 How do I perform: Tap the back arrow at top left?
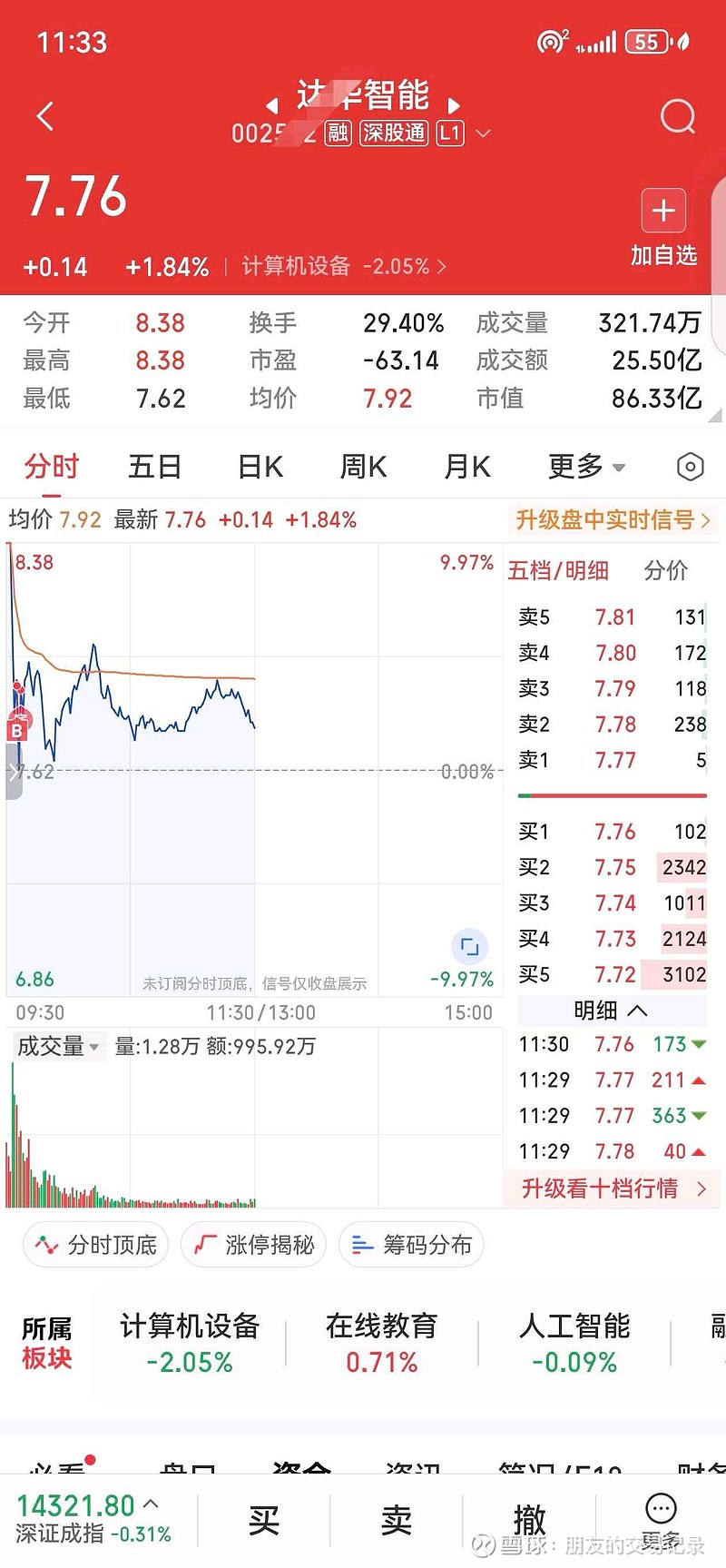44,116
